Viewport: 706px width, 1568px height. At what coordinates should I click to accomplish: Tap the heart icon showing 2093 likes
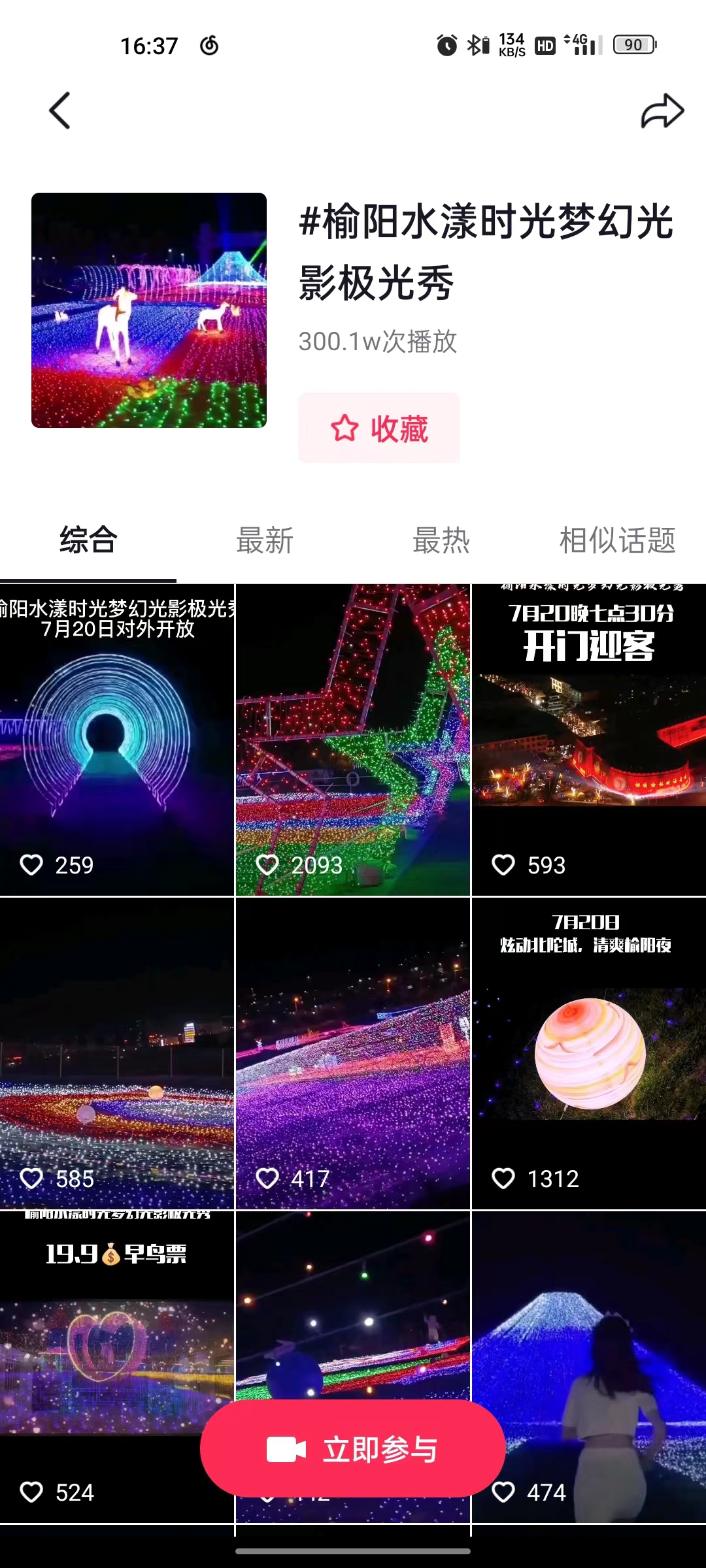click(268, 866)
